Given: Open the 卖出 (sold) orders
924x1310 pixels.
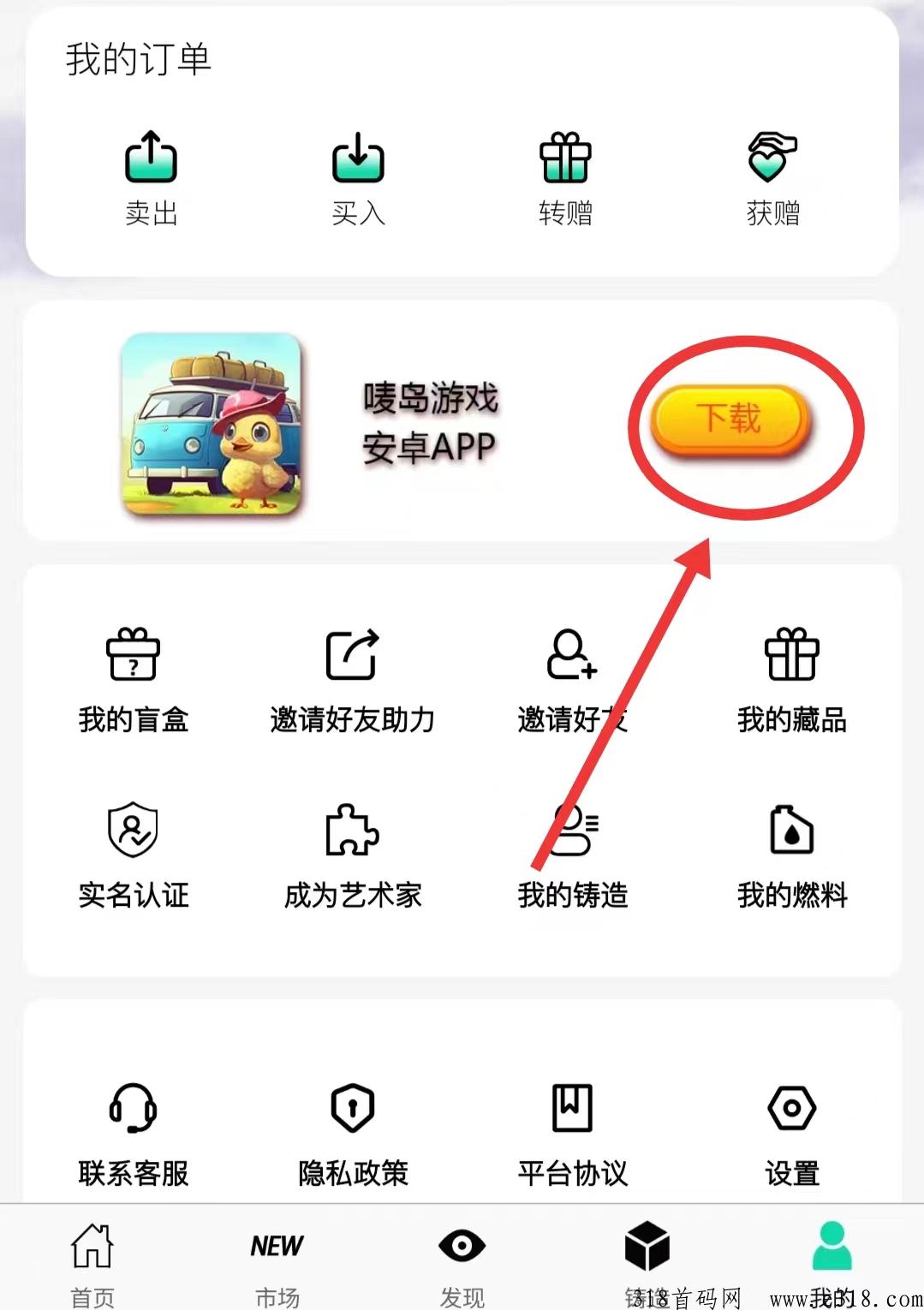Looking at the screenshot, I should pyautogui.click(x=151, y=177).
